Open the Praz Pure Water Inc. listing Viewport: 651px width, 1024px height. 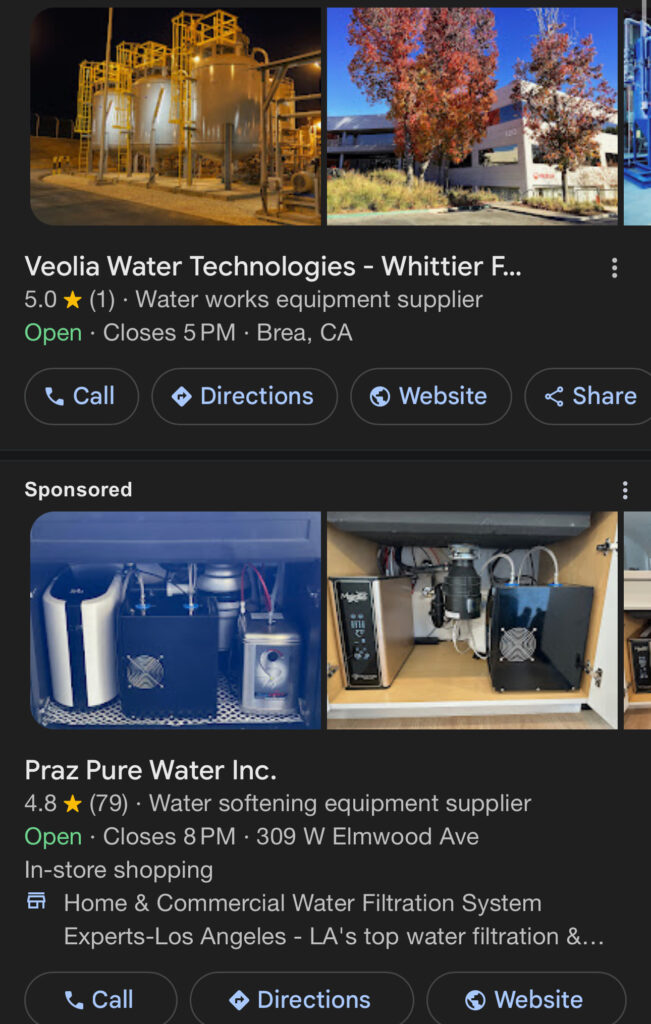coord(150,770)
